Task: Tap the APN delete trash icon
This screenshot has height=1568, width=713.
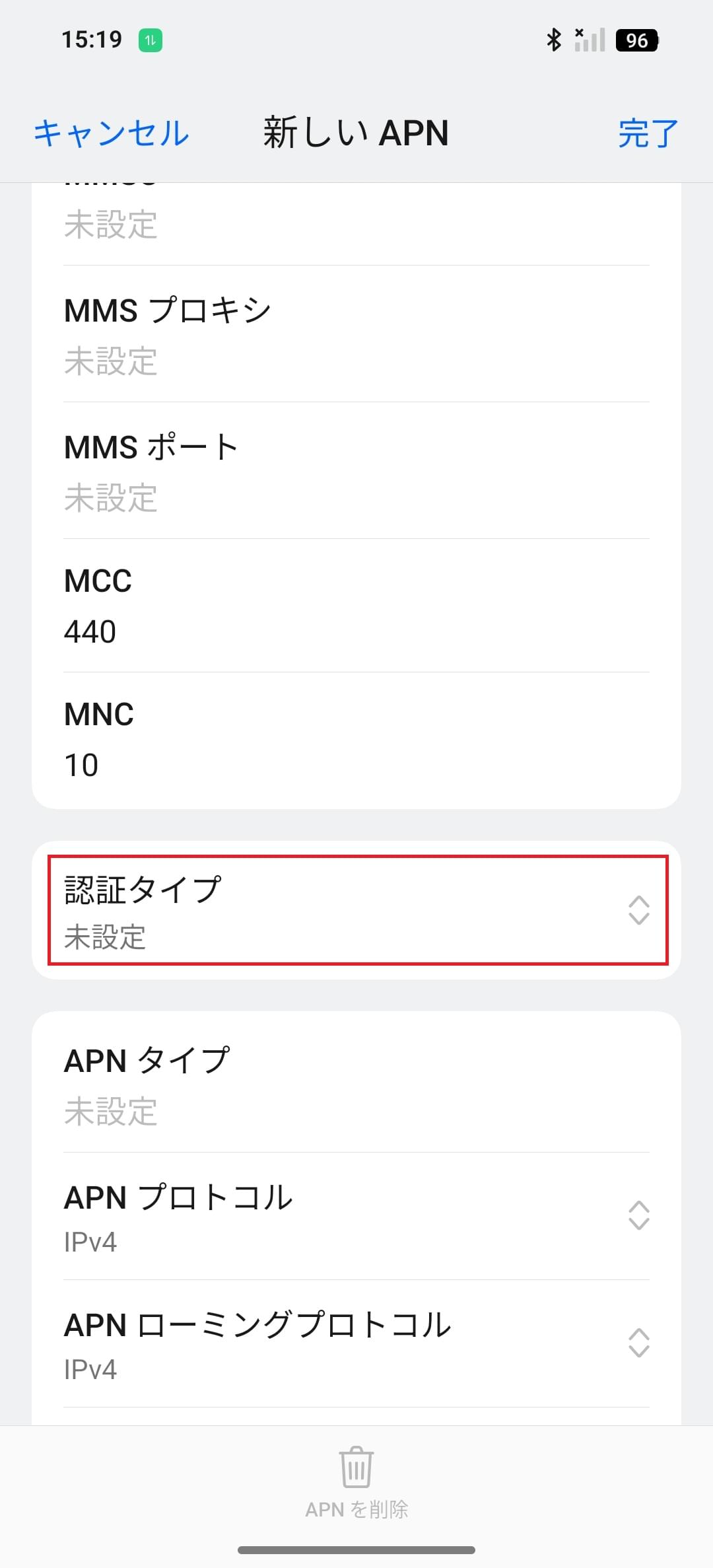Action: coord(355,1468)
